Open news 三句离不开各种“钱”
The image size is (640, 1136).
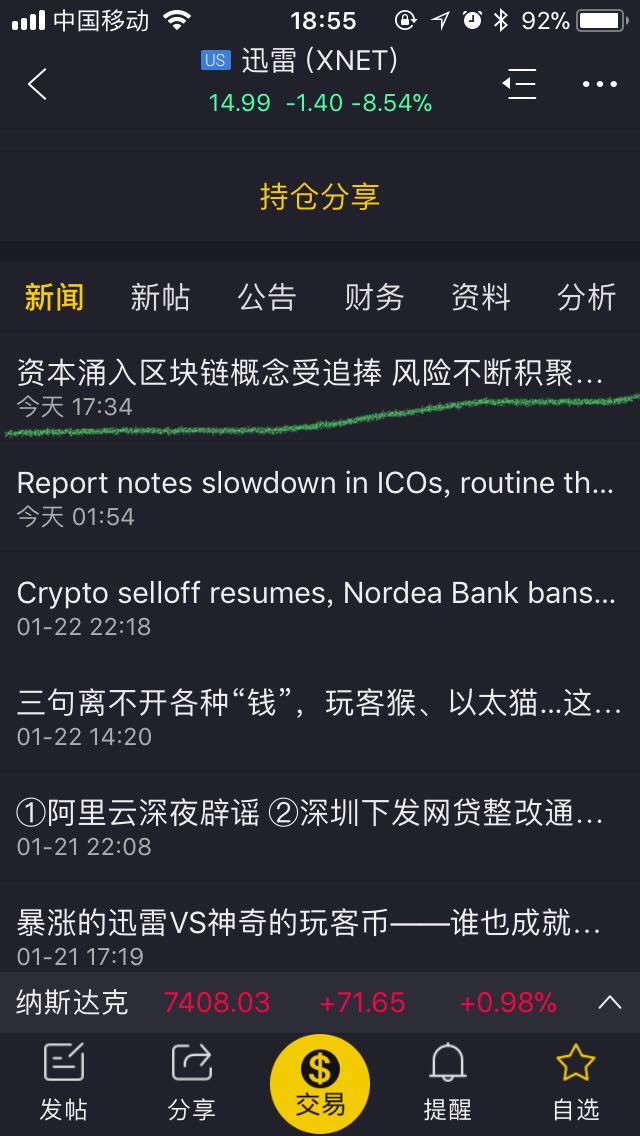pyautogui.click(x=320, y=718)
